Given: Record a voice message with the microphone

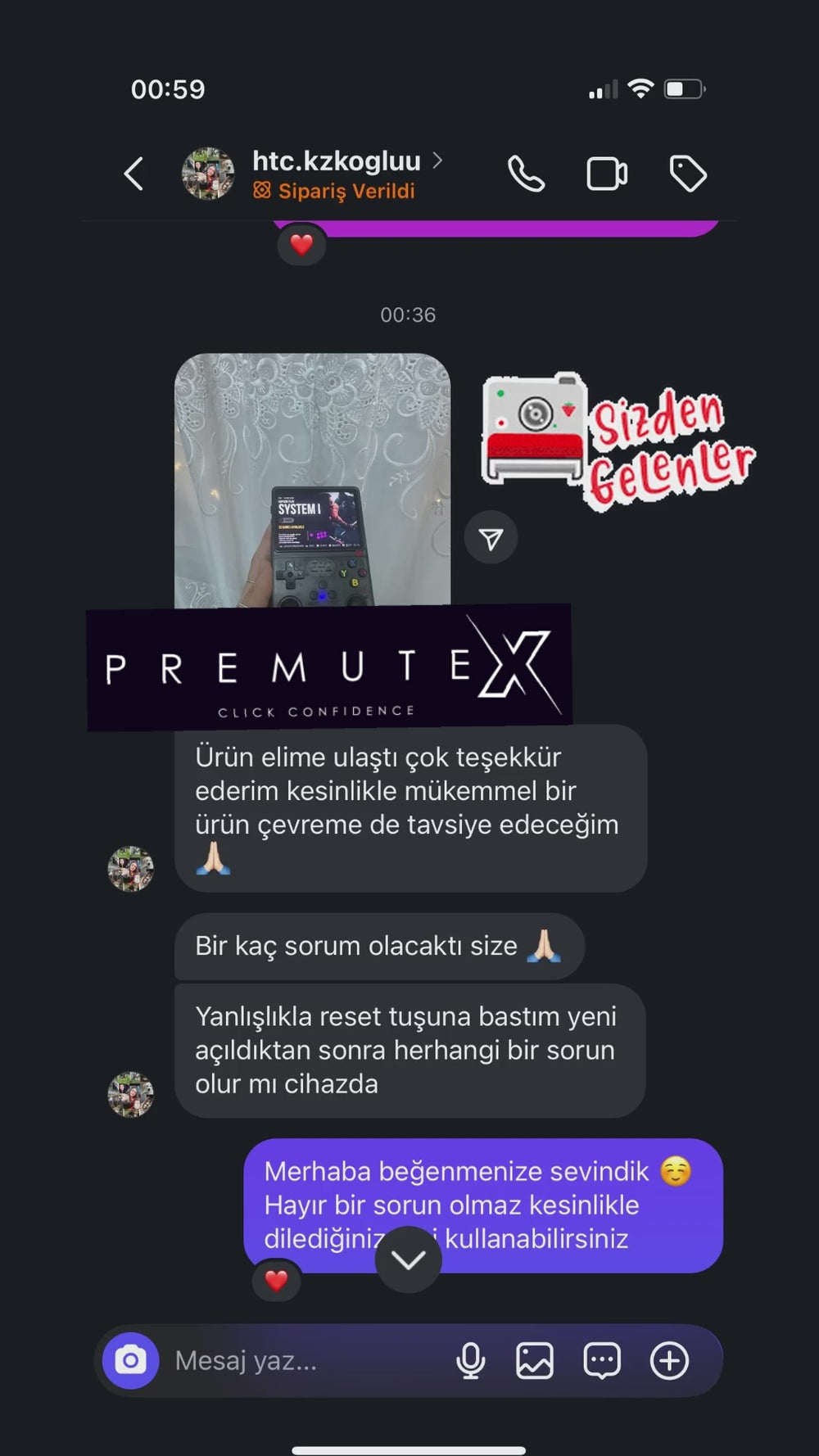Looking at the screenshot, I should point(470,1361).
